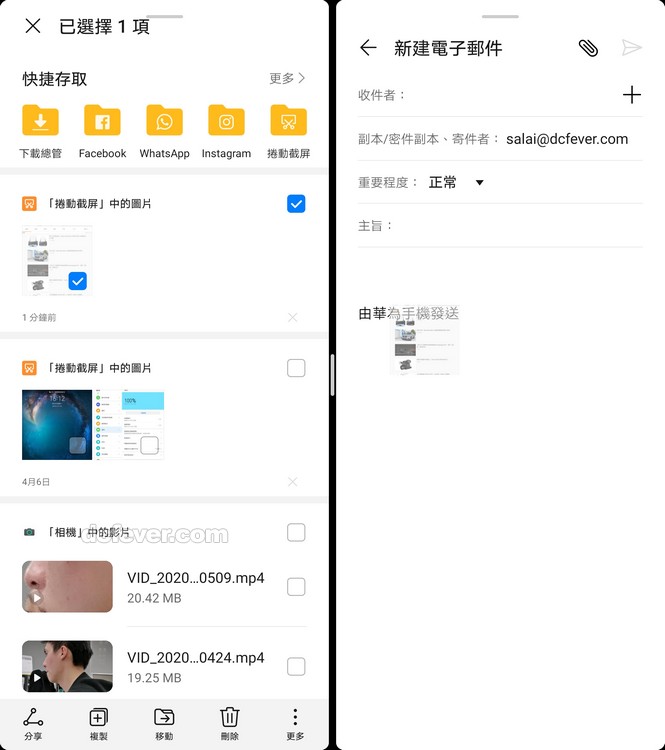
Task: Delete the selected item
Action: (x=230, y=723)
